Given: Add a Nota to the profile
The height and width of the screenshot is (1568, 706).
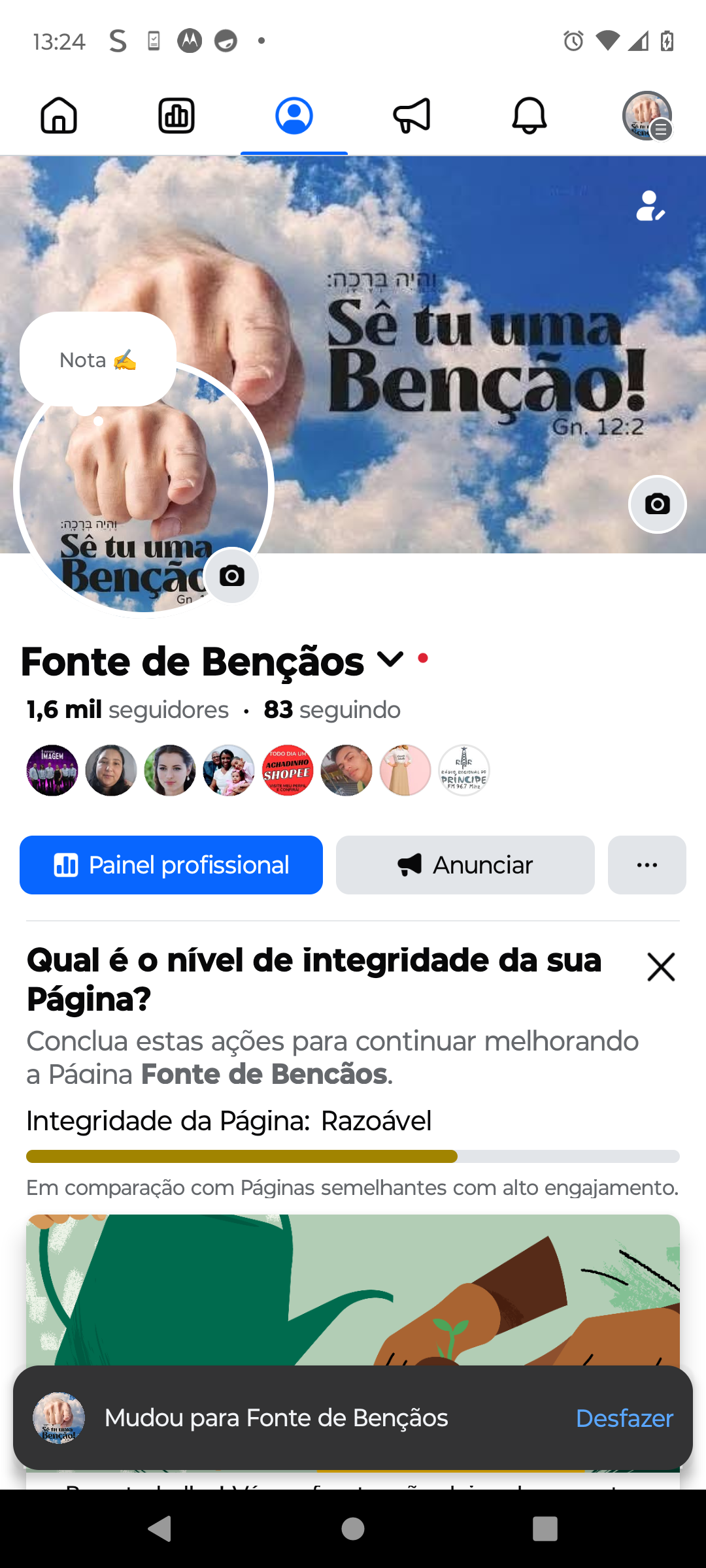Looking at the screenshot, I should click(98, 360).
